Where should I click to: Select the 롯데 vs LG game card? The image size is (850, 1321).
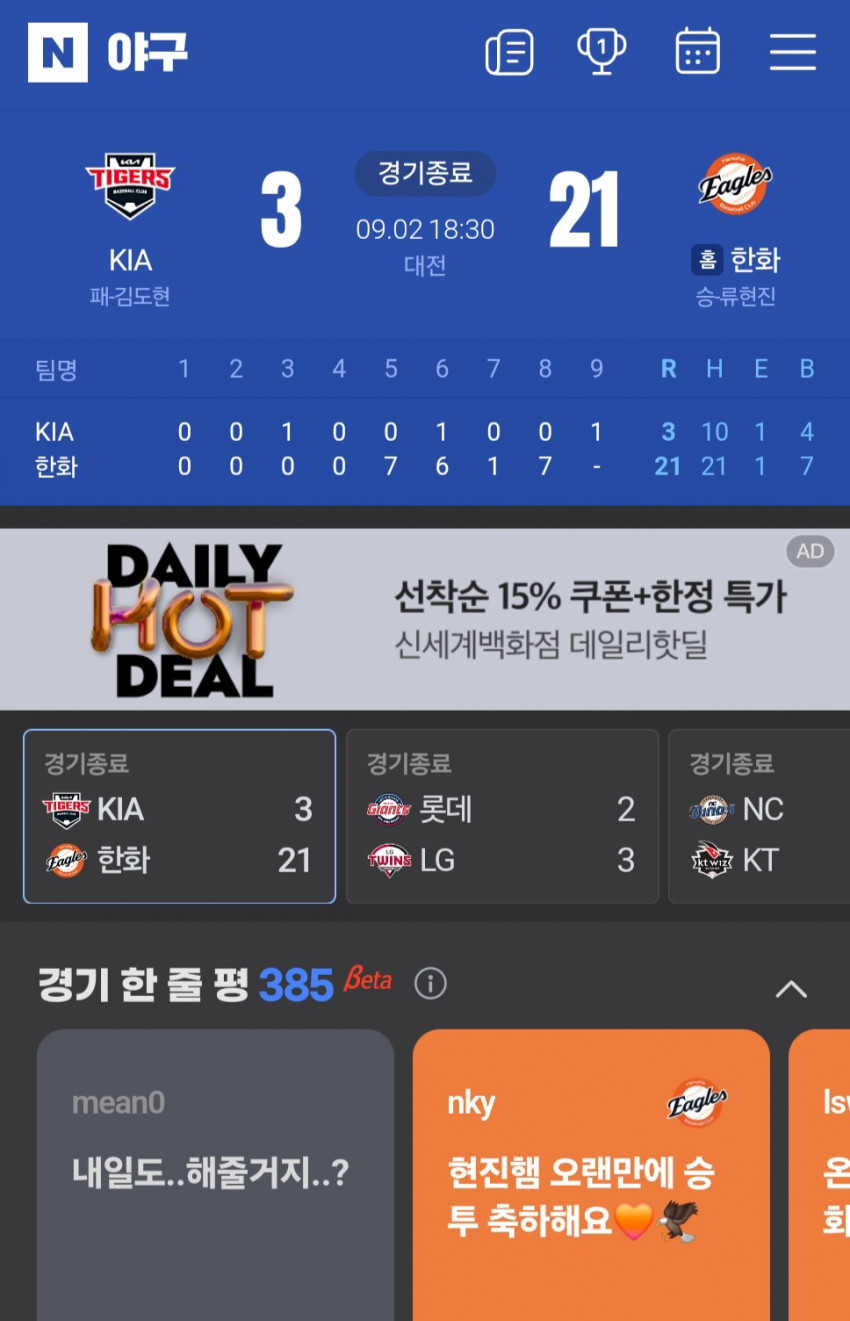tap(501, 816)
